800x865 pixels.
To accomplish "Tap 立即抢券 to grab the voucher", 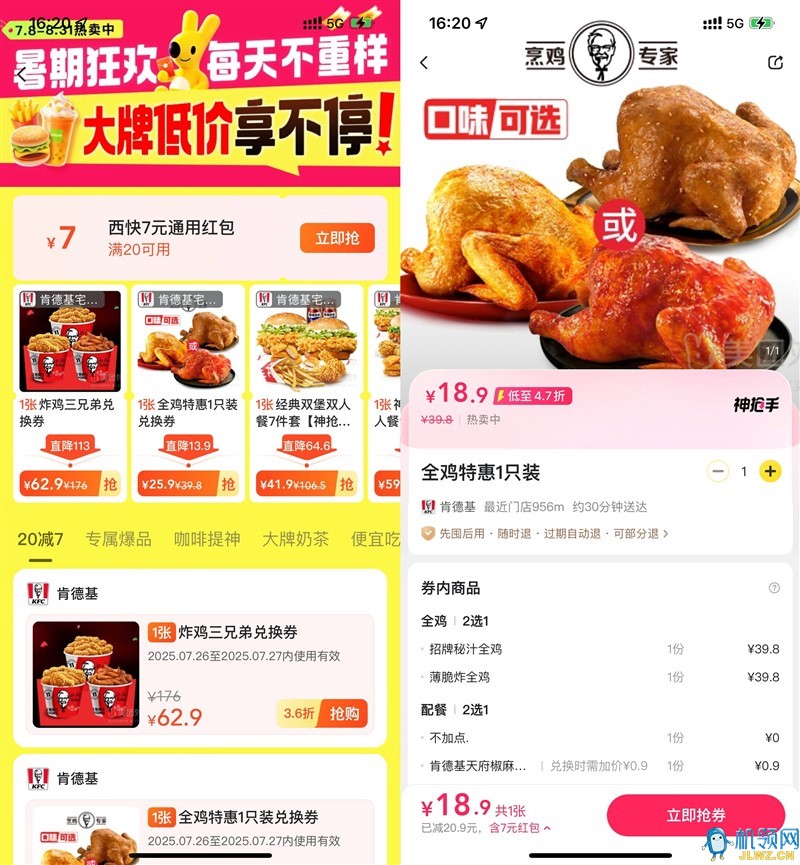I will click(x=696, y=815).
